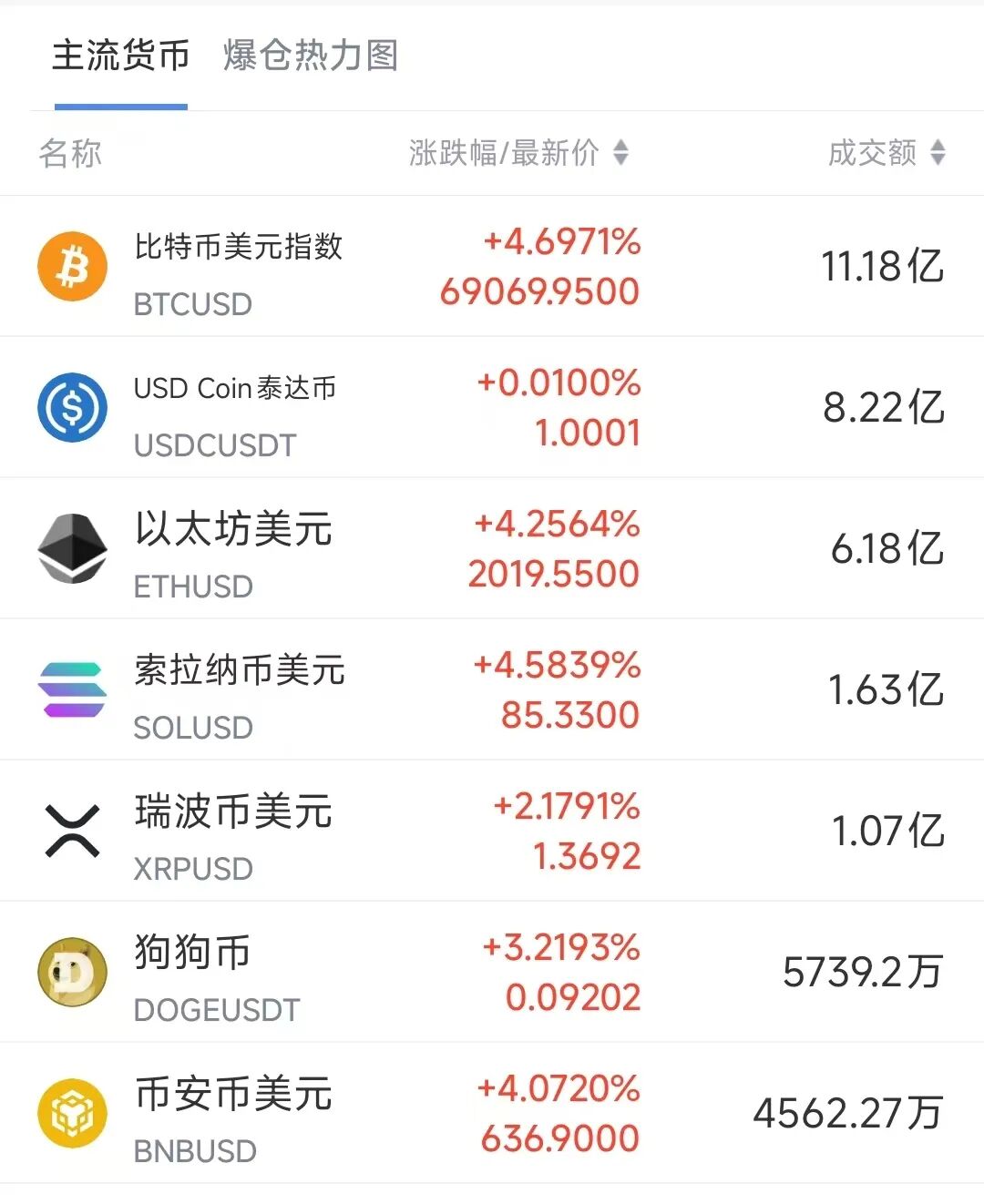This screenshot has height=1204, width=984.
Task: Switch to the 爆仓热力图 tab
Action: pyautogui.click(x=310, y=56)
